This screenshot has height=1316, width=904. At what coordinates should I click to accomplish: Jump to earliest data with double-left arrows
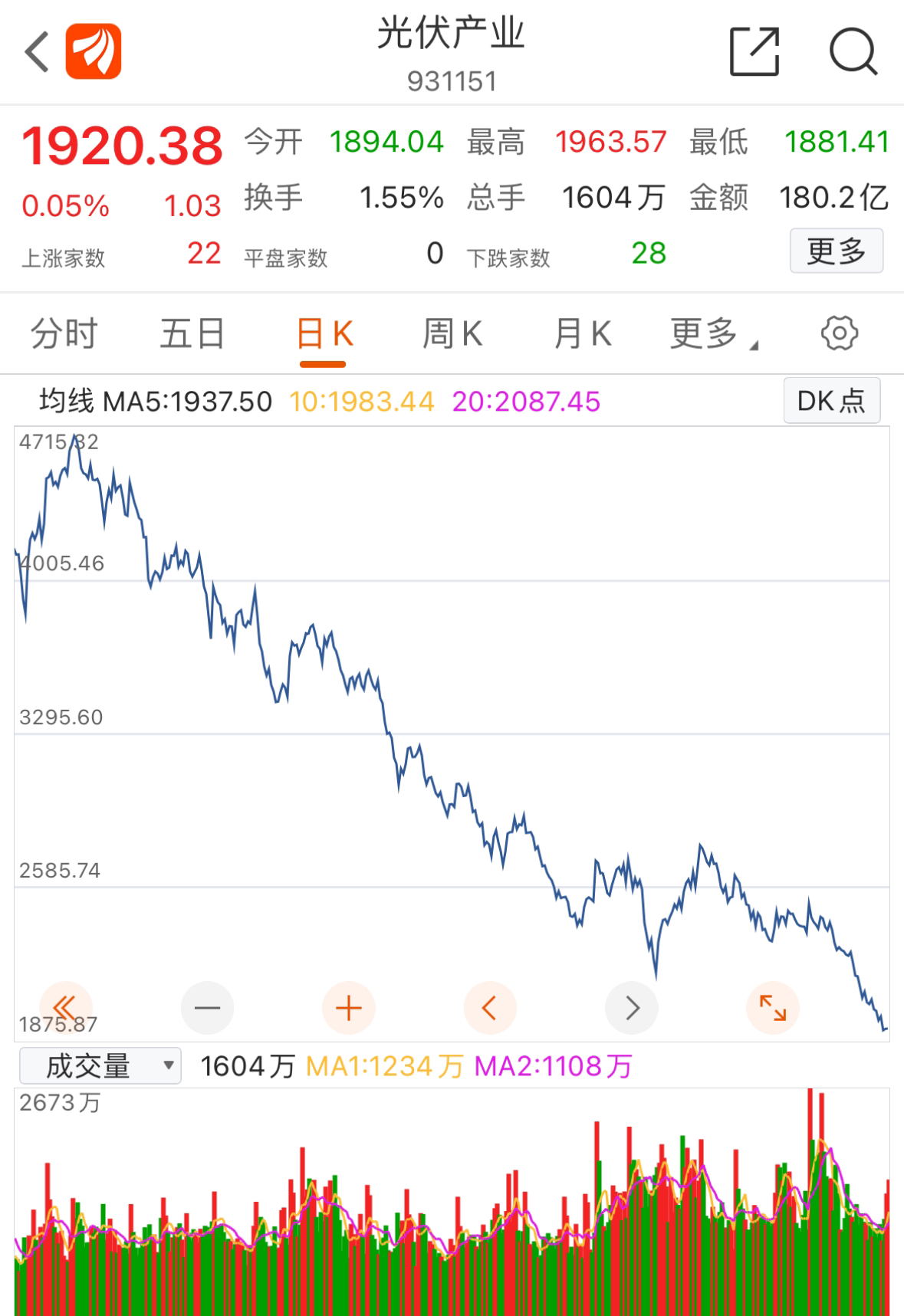coord(66,1007)
